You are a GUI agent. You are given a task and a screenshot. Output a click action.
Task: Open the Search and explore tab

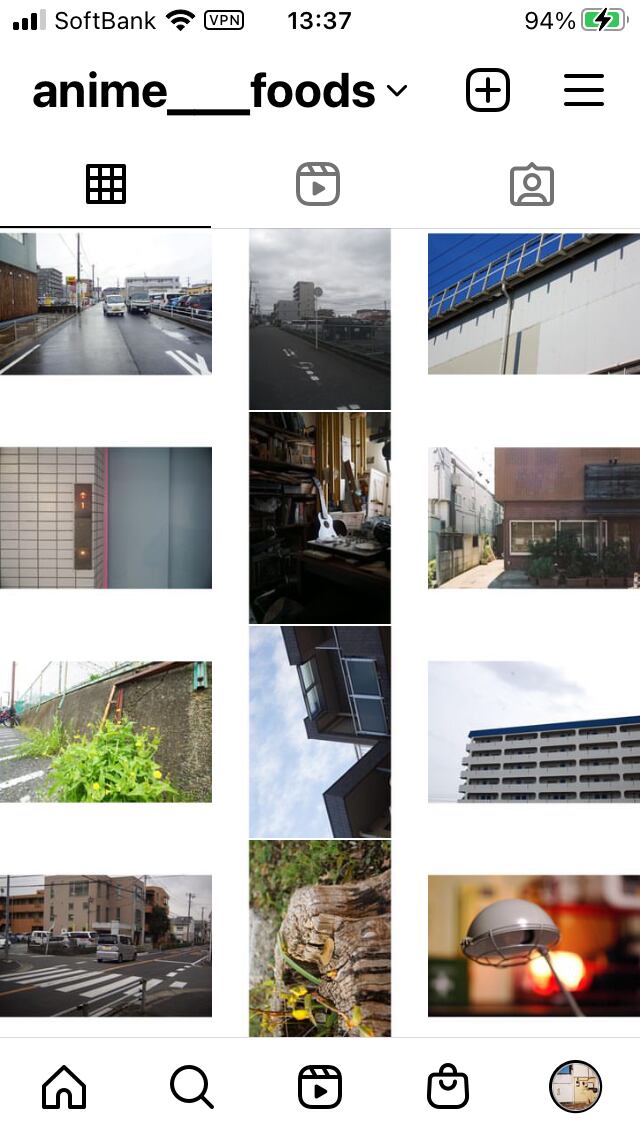191,1087
